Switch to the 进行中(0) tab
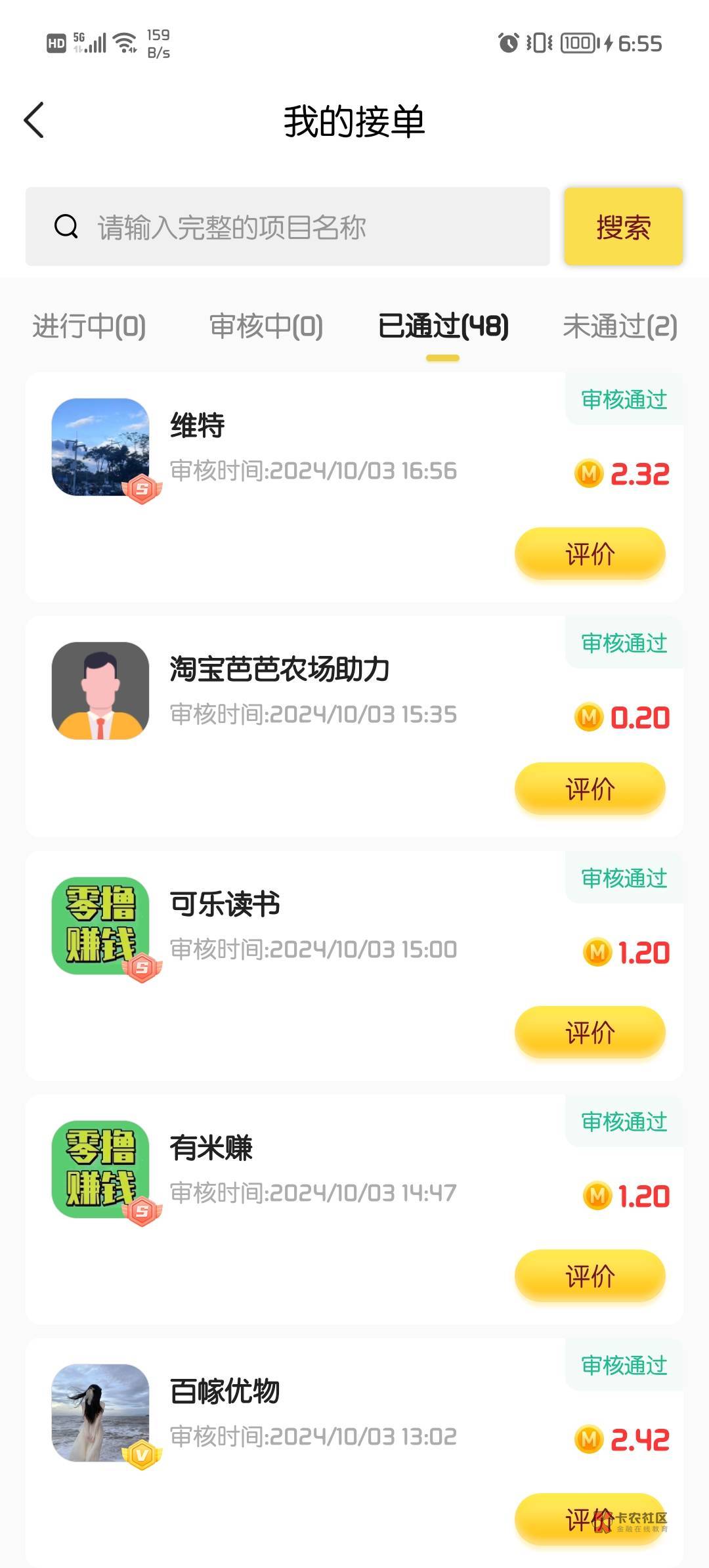709x1568 pixels. (x=89, y=326)
